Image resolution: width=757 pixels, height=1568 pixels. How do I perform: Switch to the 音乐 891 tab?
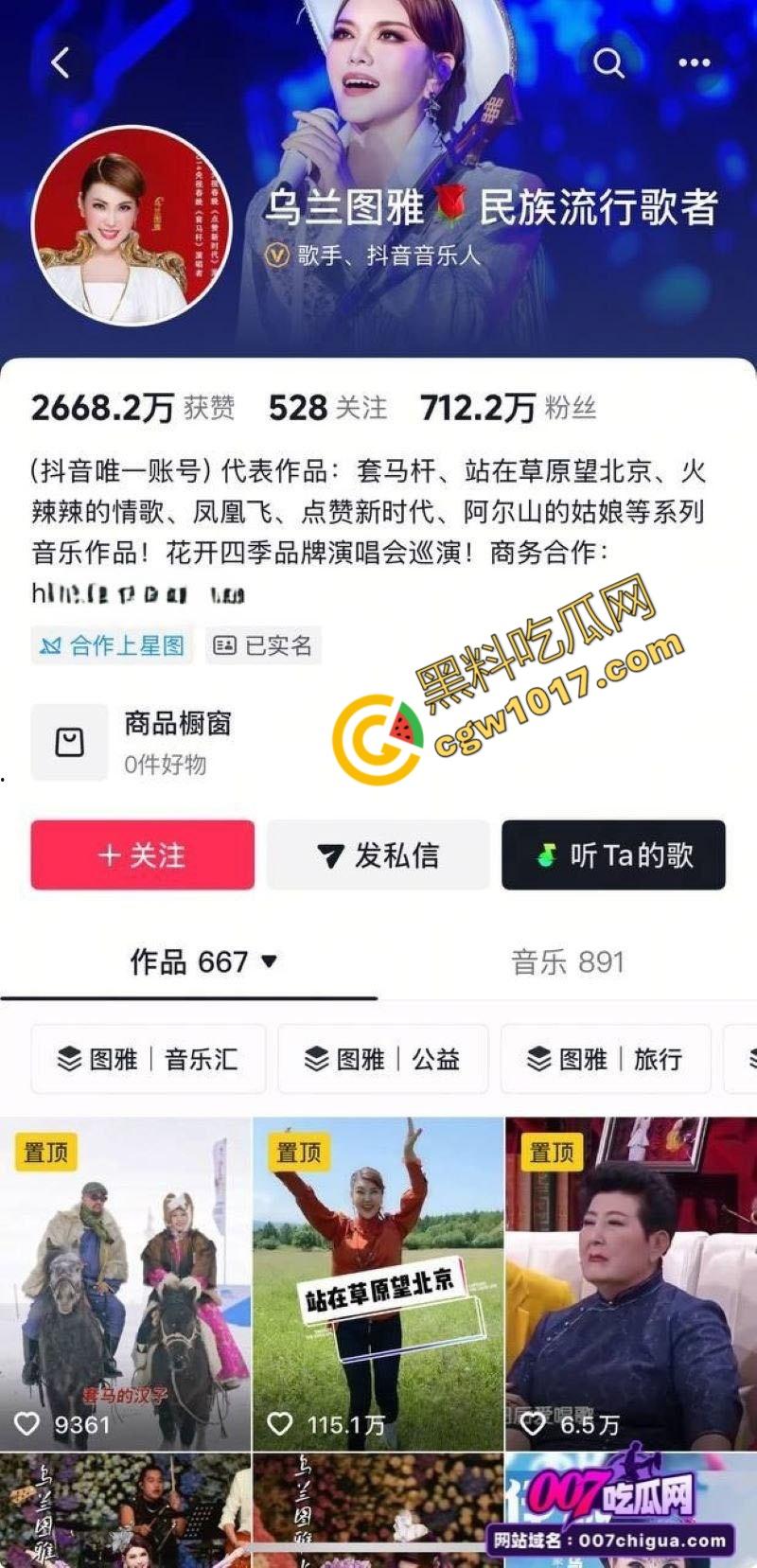coord(568,962)
